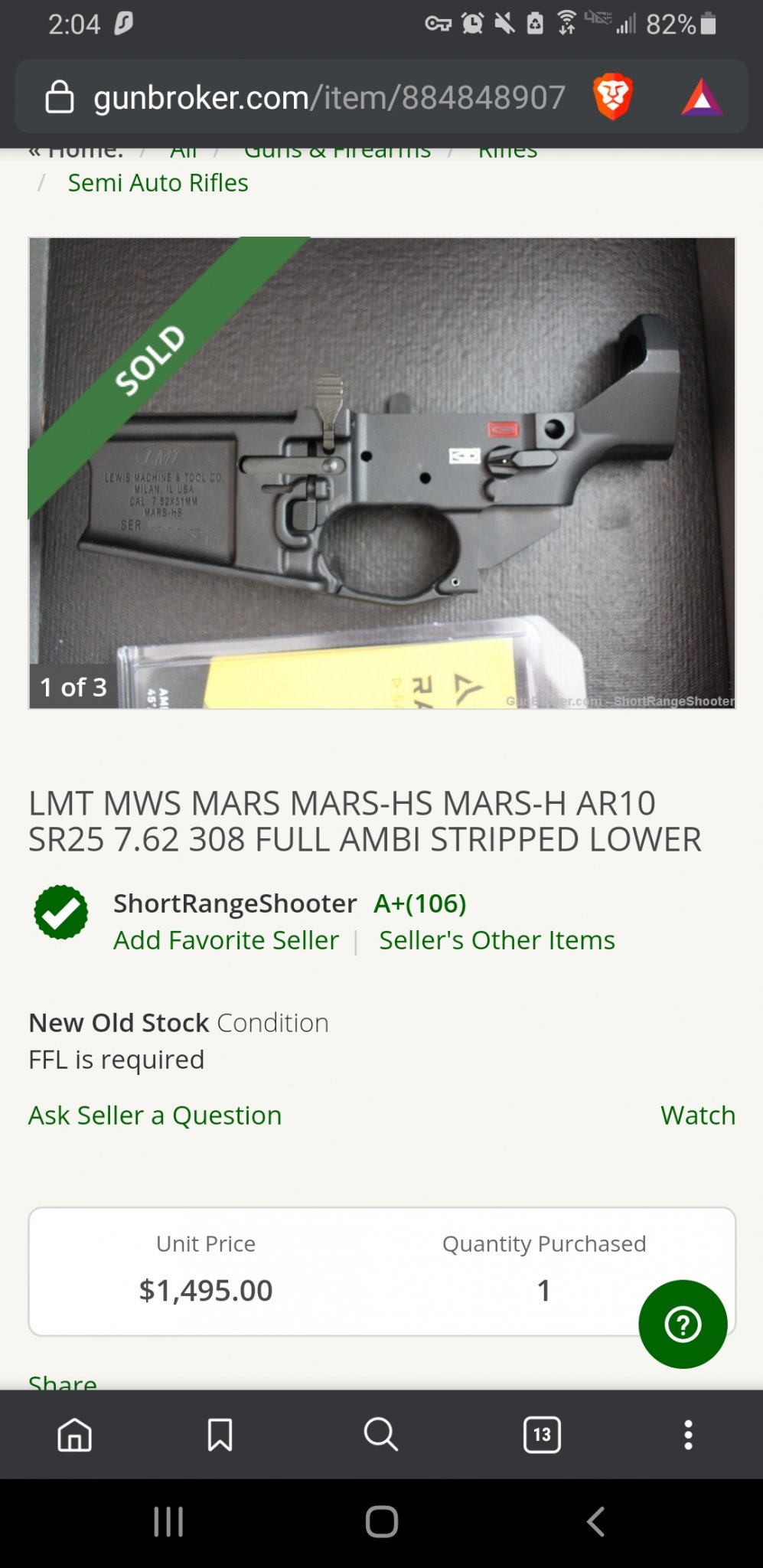
Task: Open Brave Shields lion icon
Action: (613, 98)
